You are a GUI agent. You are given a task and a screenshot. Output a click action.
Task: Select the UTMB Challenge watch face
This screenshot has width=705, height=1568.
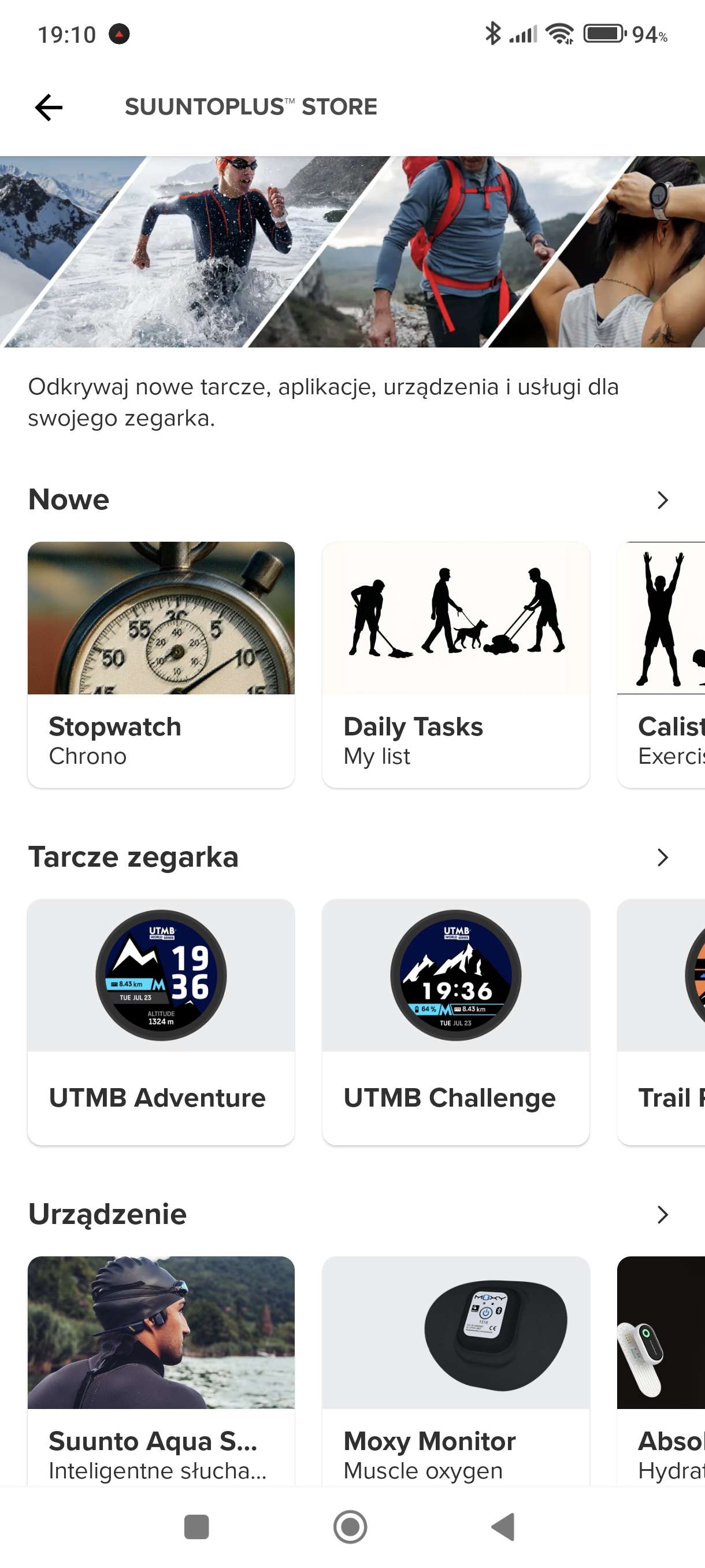click(455, 1022)
